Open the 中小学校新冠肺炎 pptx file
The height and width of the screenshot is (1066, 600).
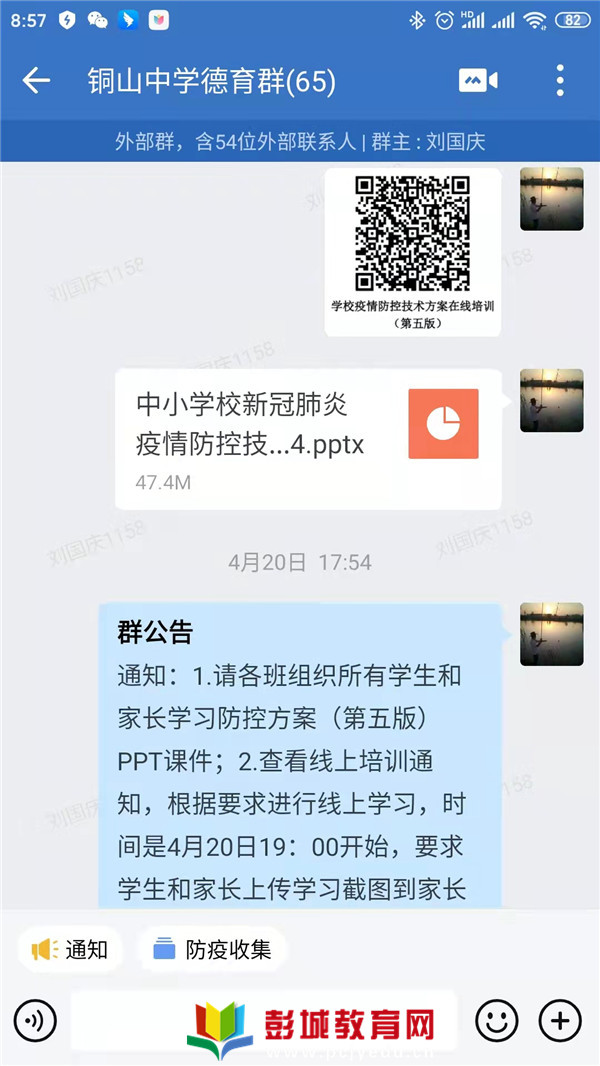(308, 439)
